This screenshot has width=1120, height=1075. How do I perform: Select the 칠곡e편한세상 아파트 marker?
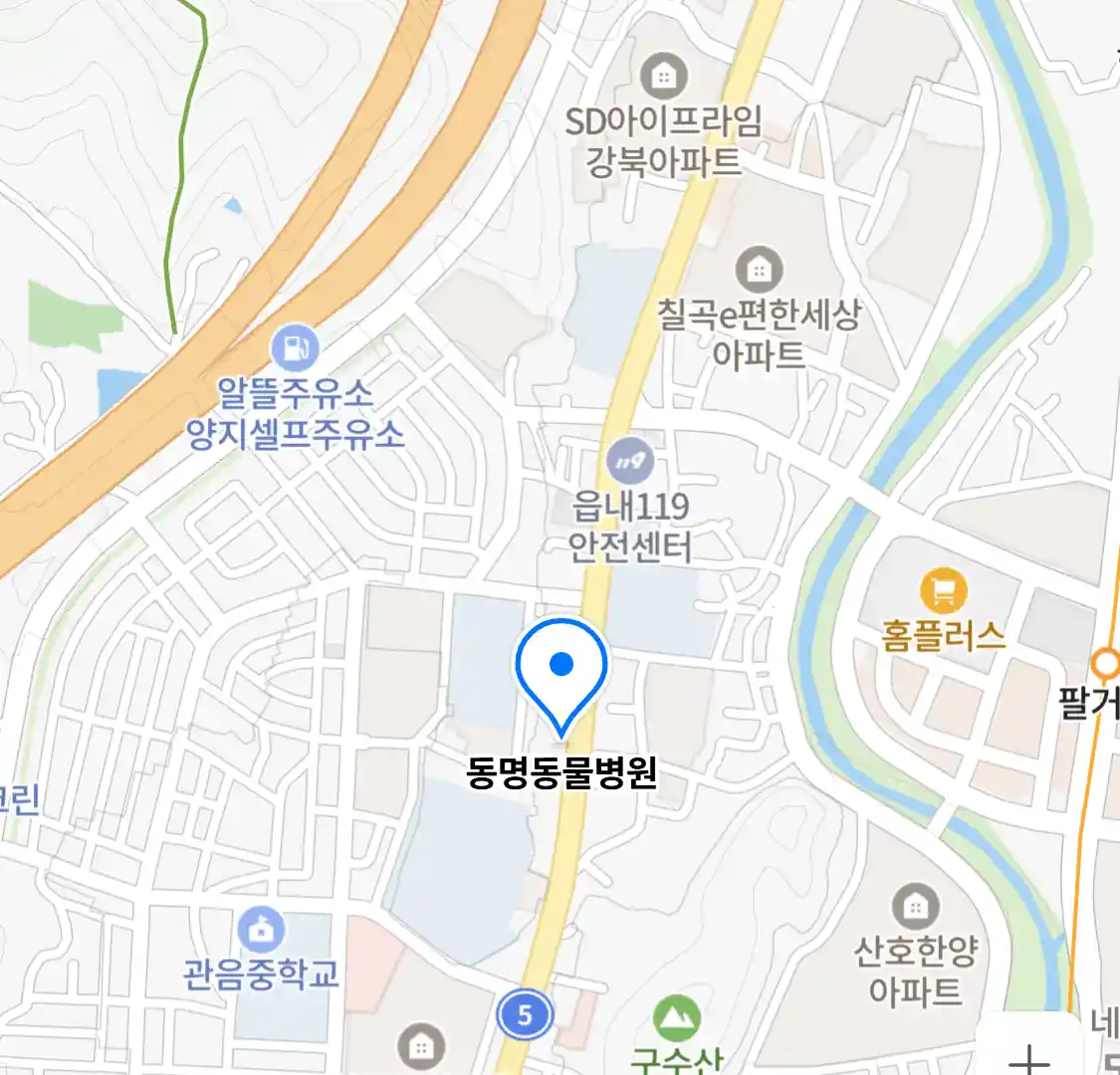(x=759, y=270)
